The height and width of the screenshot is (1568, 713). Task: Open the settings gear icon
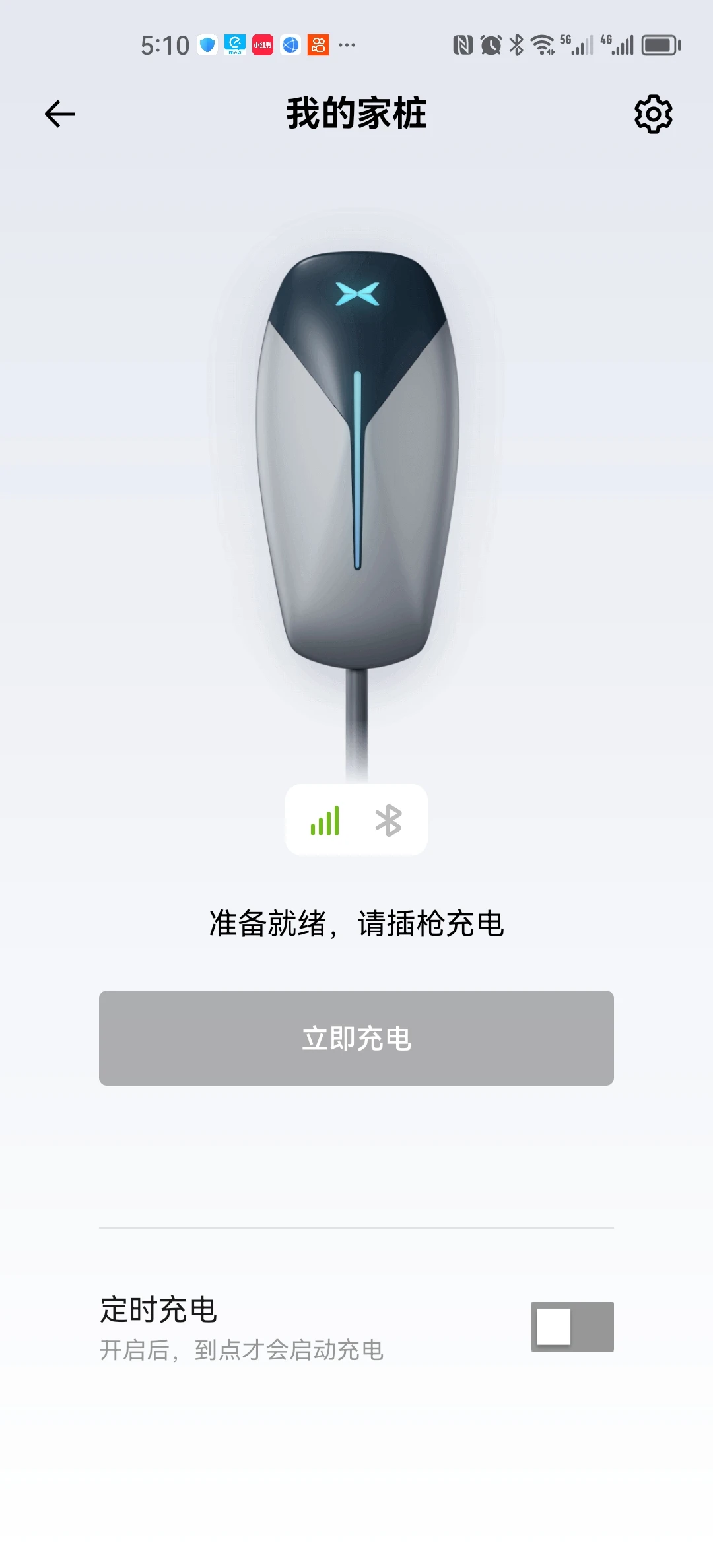653,114
